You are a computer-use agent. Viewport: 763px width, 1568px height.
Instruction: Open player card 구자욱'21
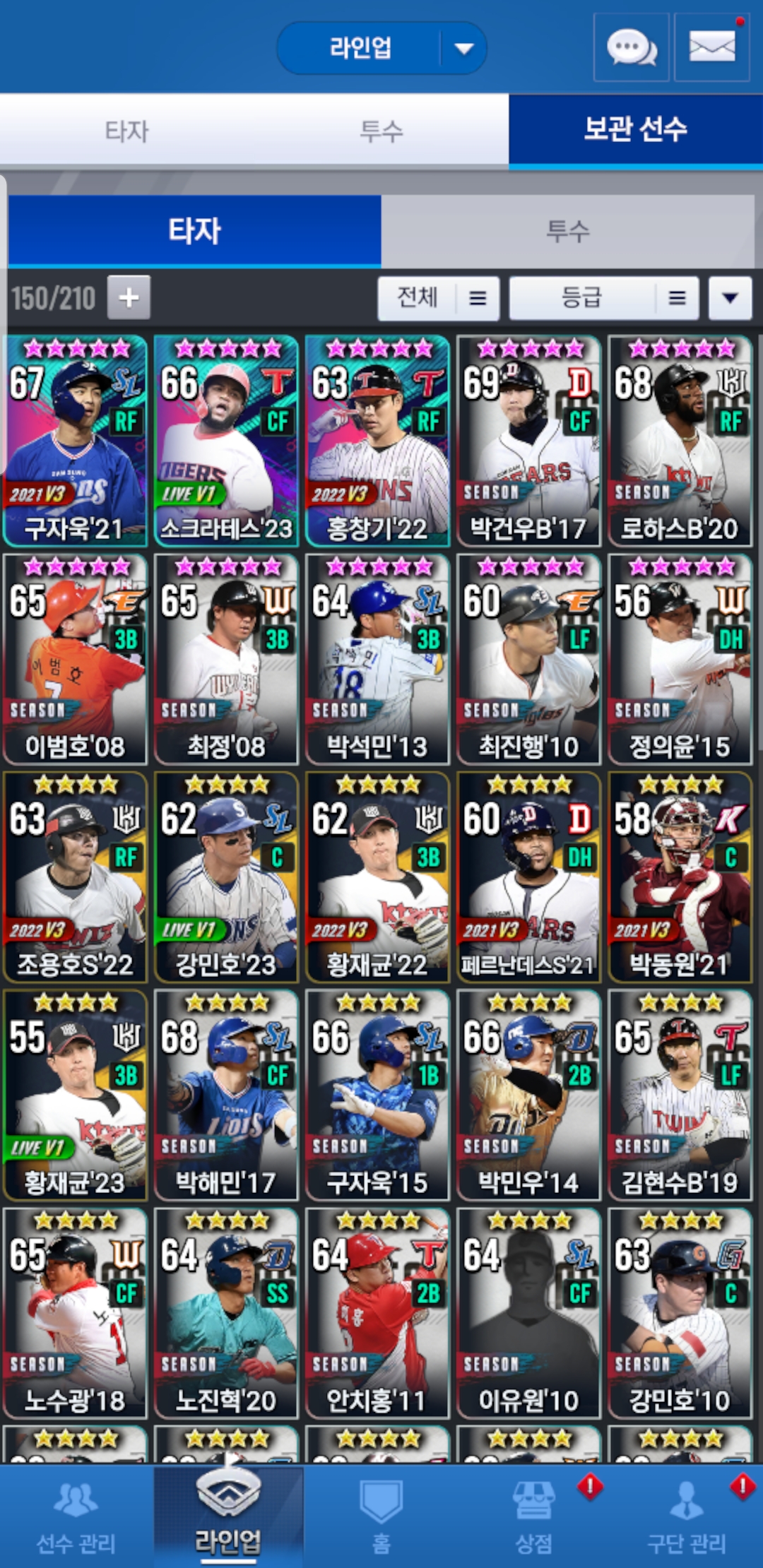pos(75,441)
